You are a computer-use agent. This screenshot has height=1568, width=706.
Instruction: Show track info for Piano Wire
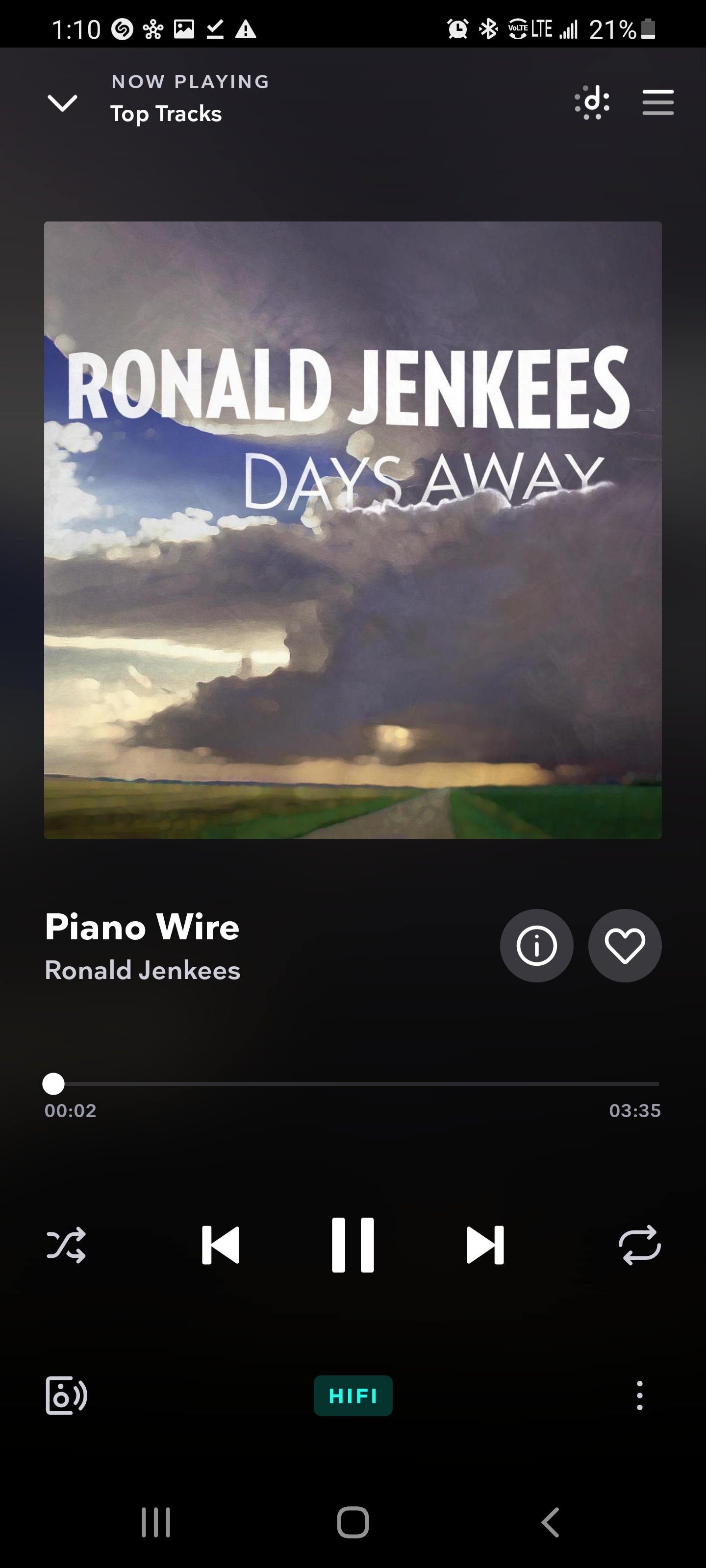point(536,945)
